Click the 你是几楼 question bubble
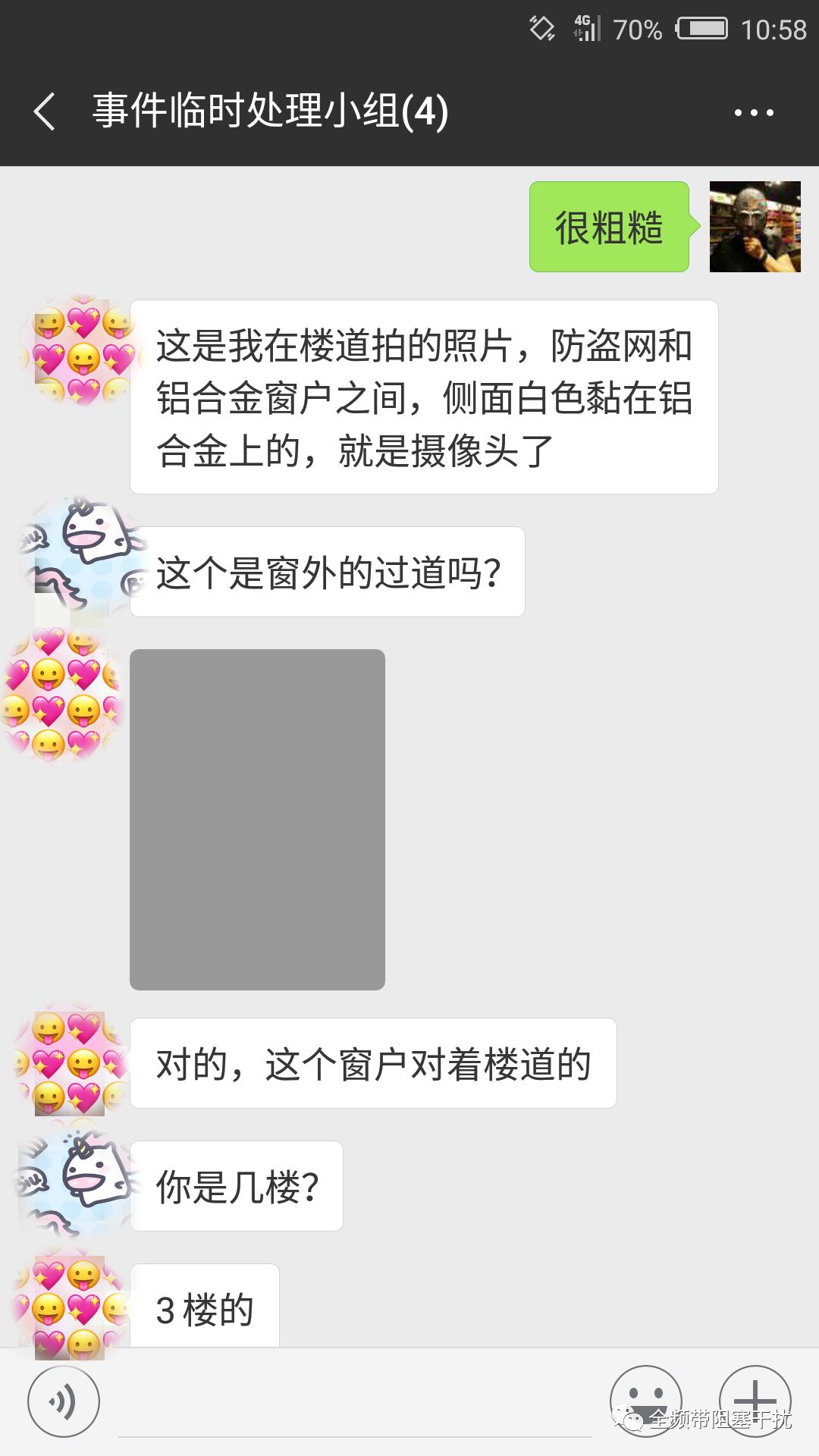 click(237, 1187)
